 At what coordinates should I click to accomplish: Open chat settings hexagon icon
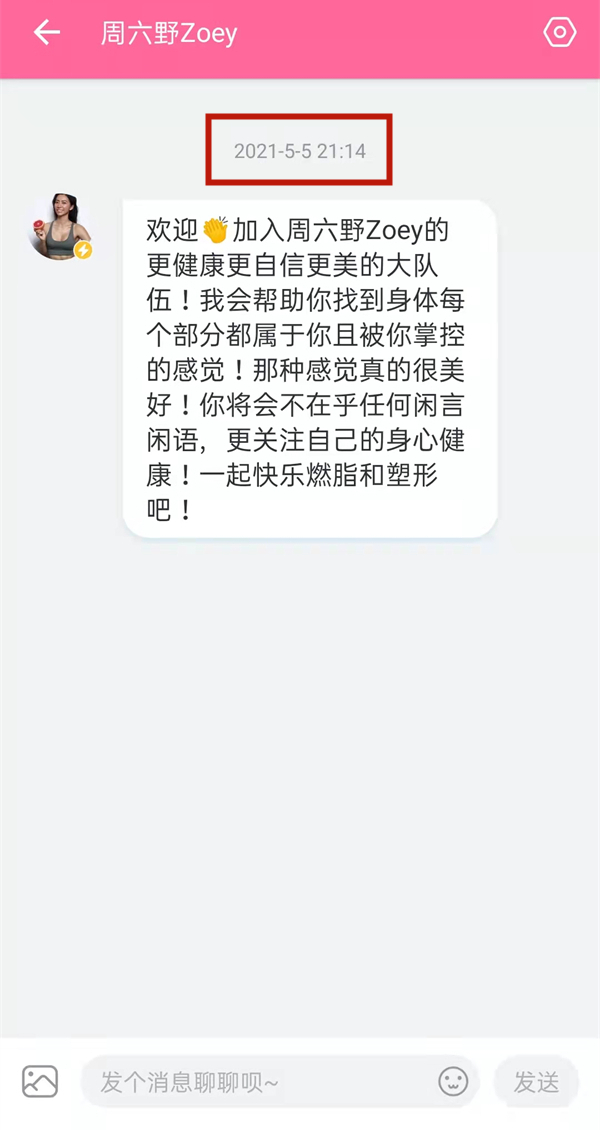559,33
